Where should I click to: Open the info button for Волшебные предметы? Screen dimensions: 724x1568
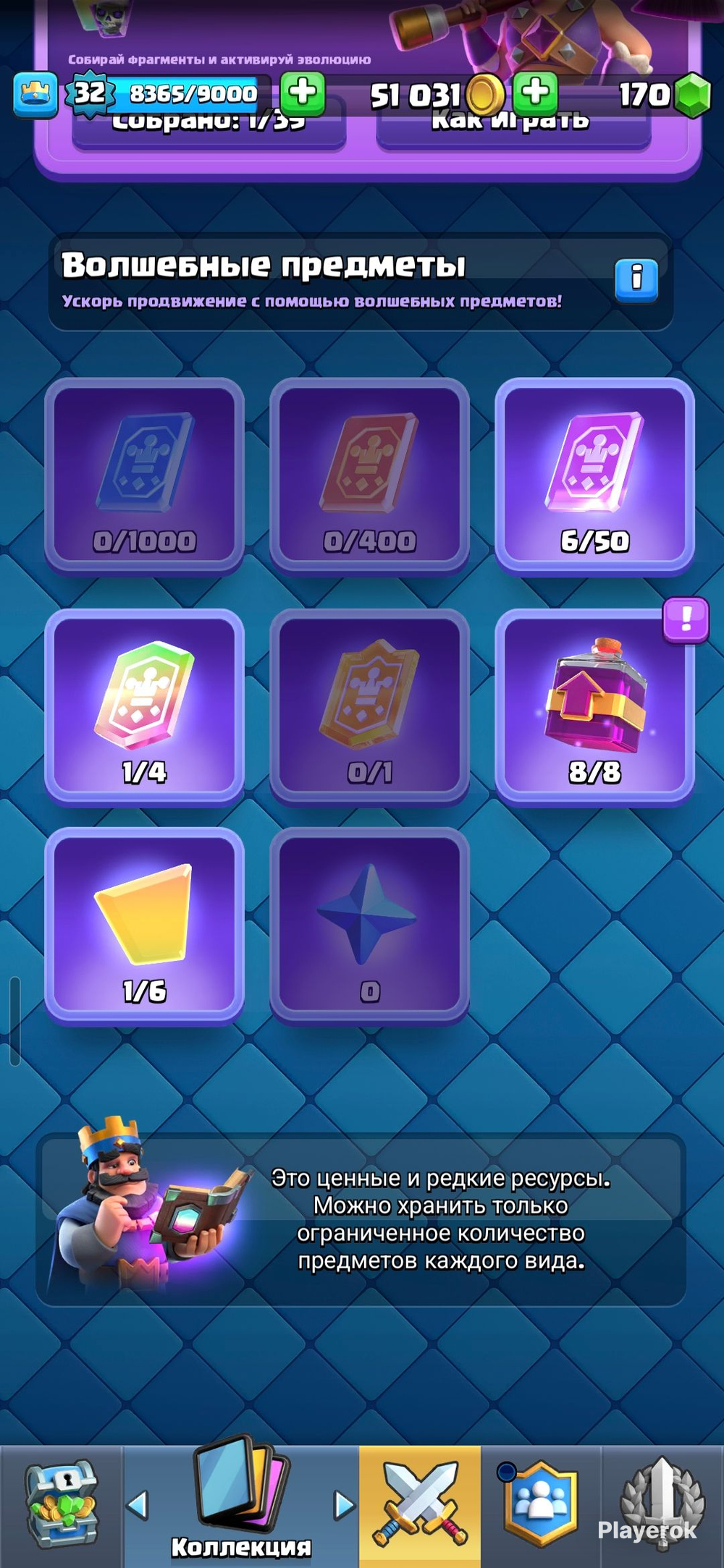click(636, 279)
